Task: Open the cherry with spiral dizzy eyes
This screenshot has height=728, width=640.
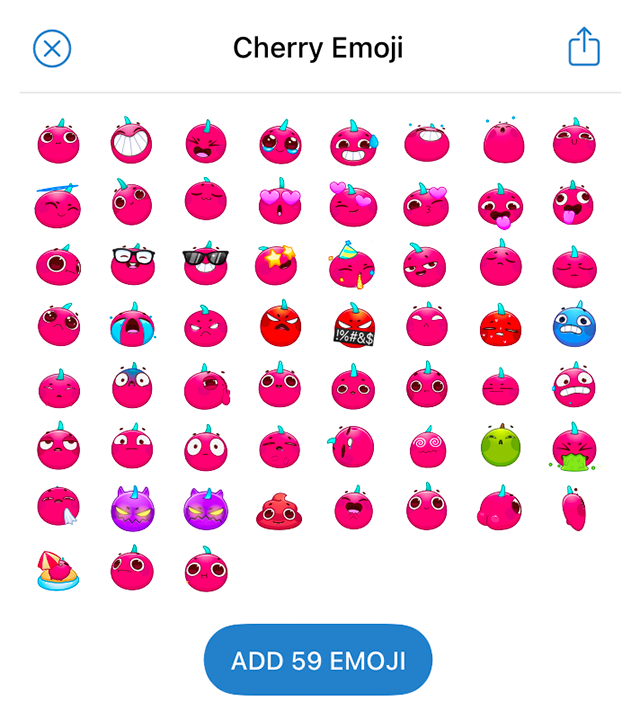Action: pos(427,446)
